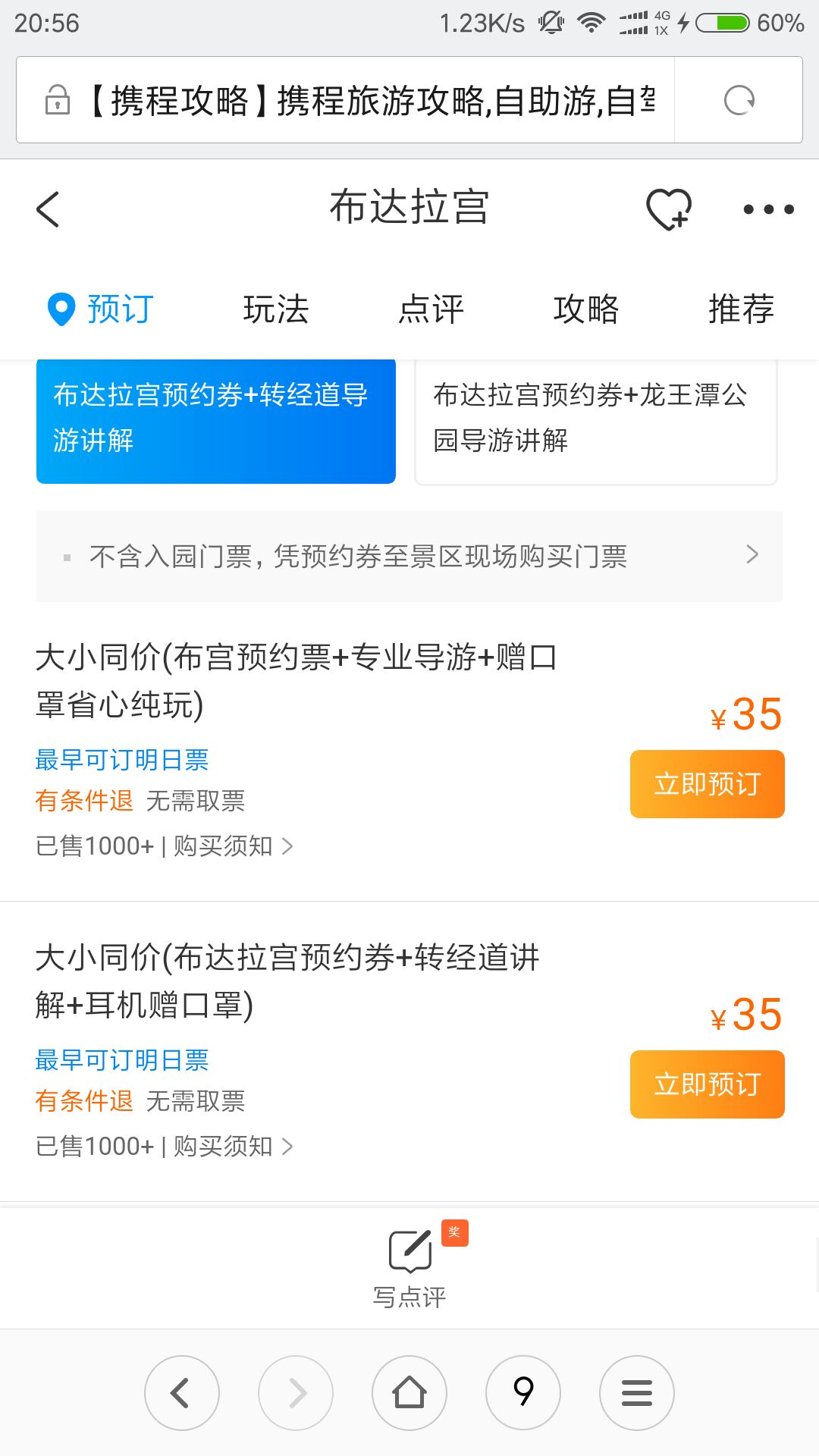Select the 预订 tab
The height and width of the screenshot is (1456, 819).
pyautogui.click(x=102, y=309)
